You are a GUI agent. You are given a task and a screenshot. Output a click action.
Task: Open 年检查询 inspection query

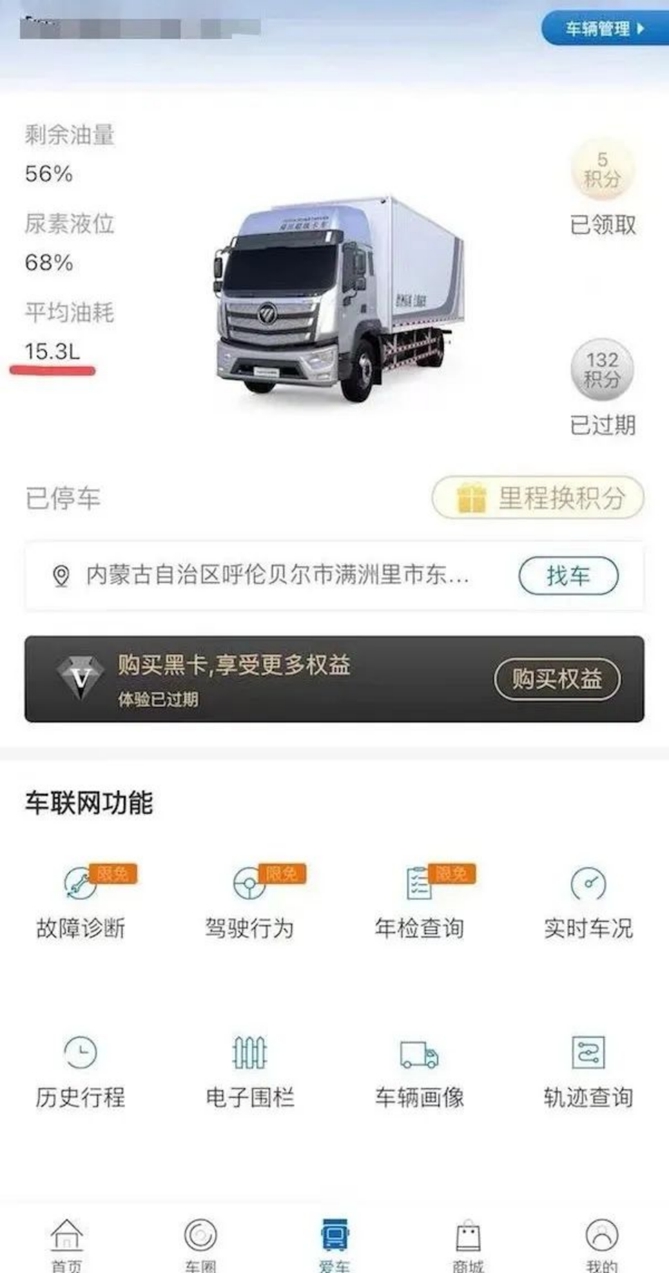[x=419, y=902]
